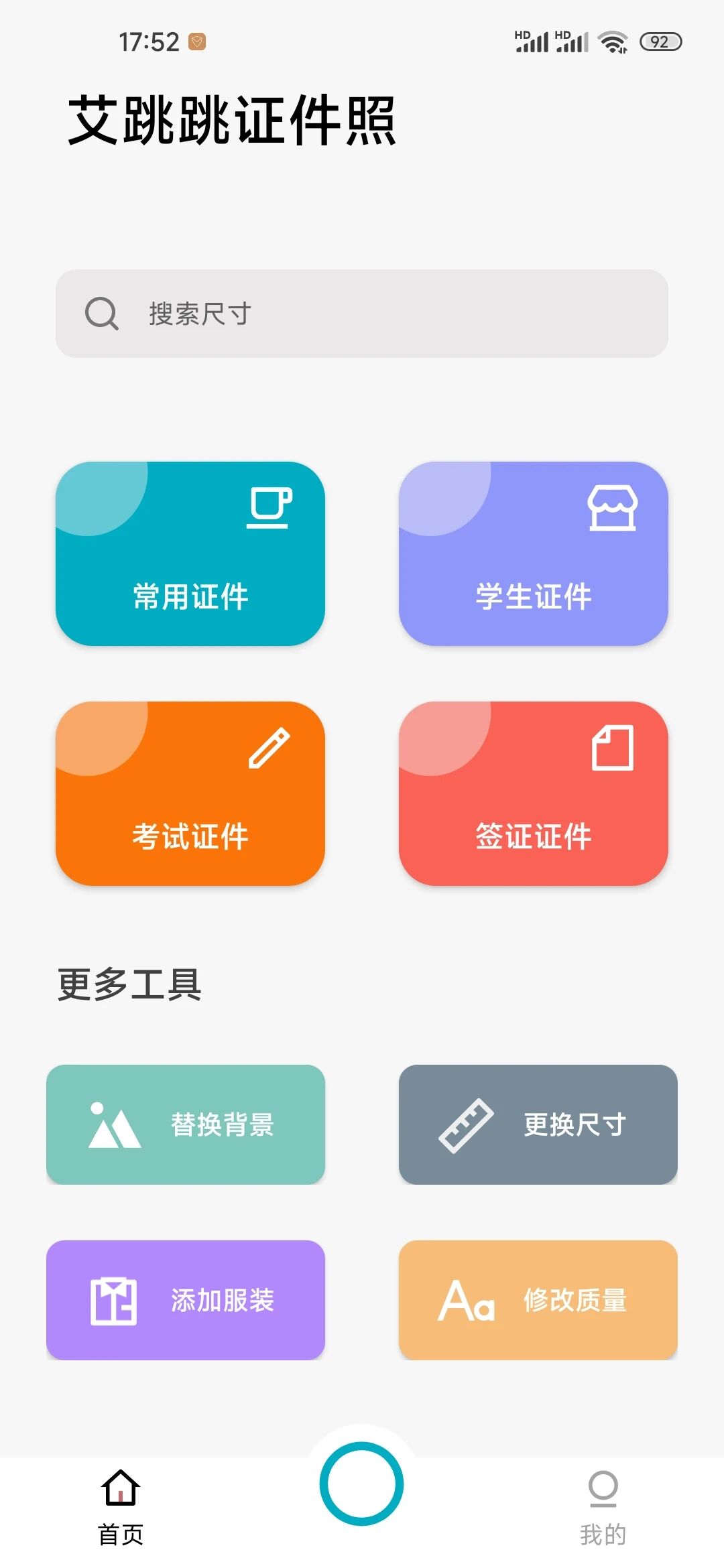Open the 签证证件 card
Screen dimensions: 724x1568
pyautogui.click(x=534, y=793)
